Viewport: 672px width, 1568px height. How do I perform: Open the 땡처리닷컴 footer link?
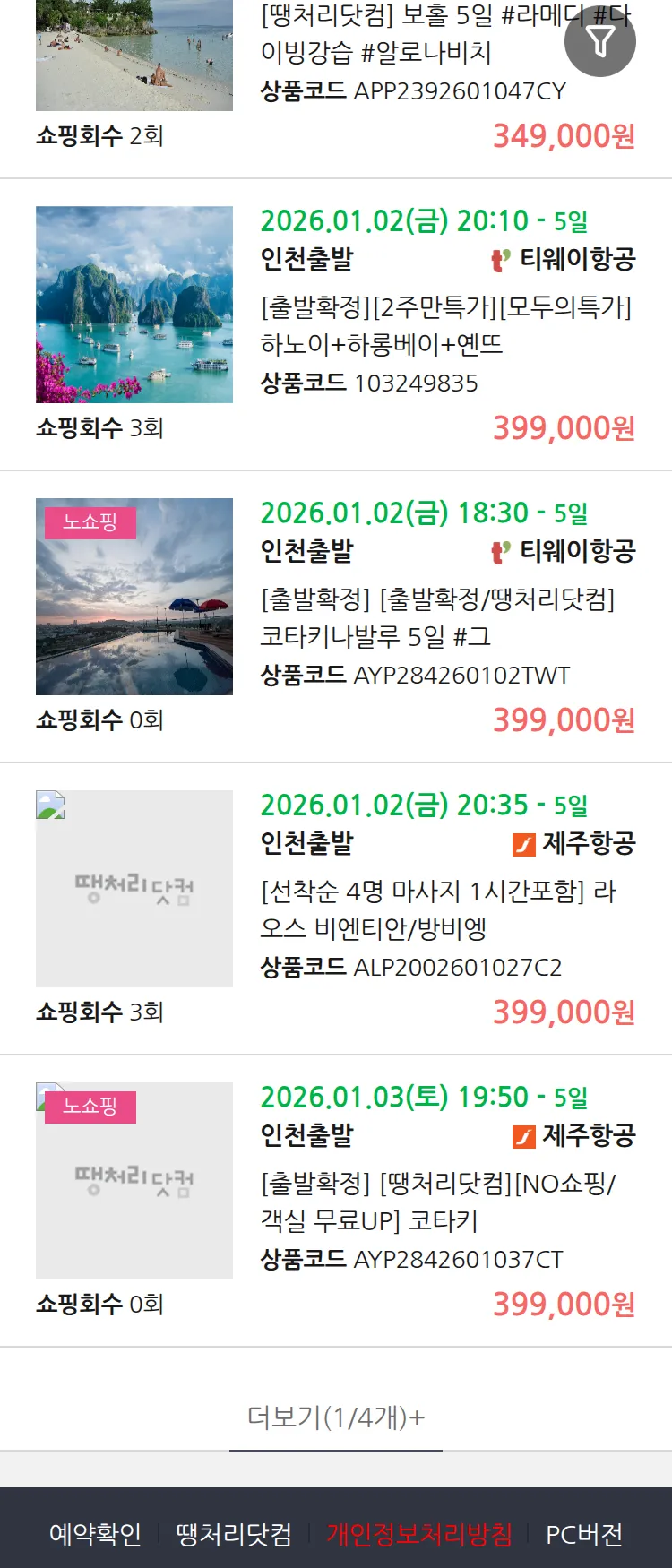[x=234, y=1534]
